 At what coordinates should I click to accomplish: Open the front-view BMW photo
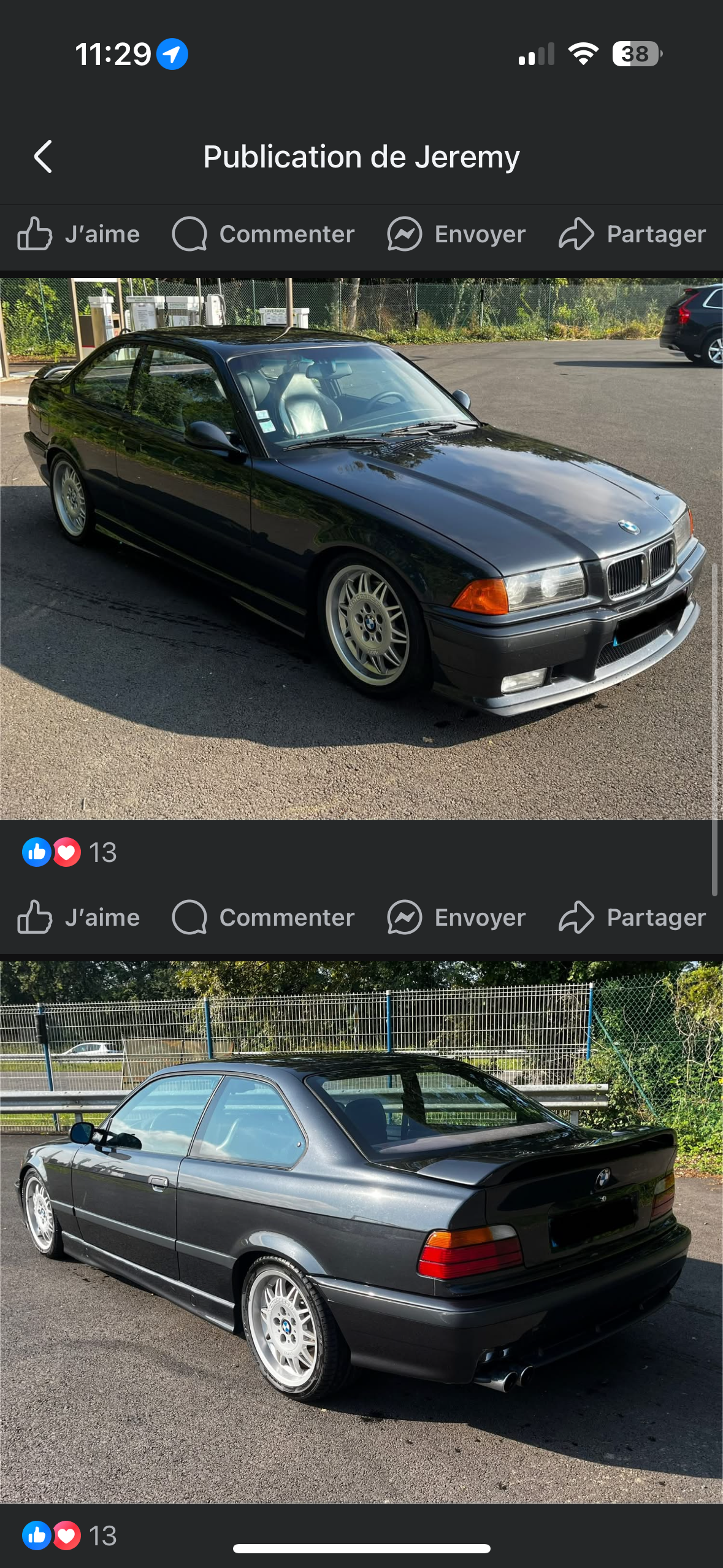coord(361,549)
